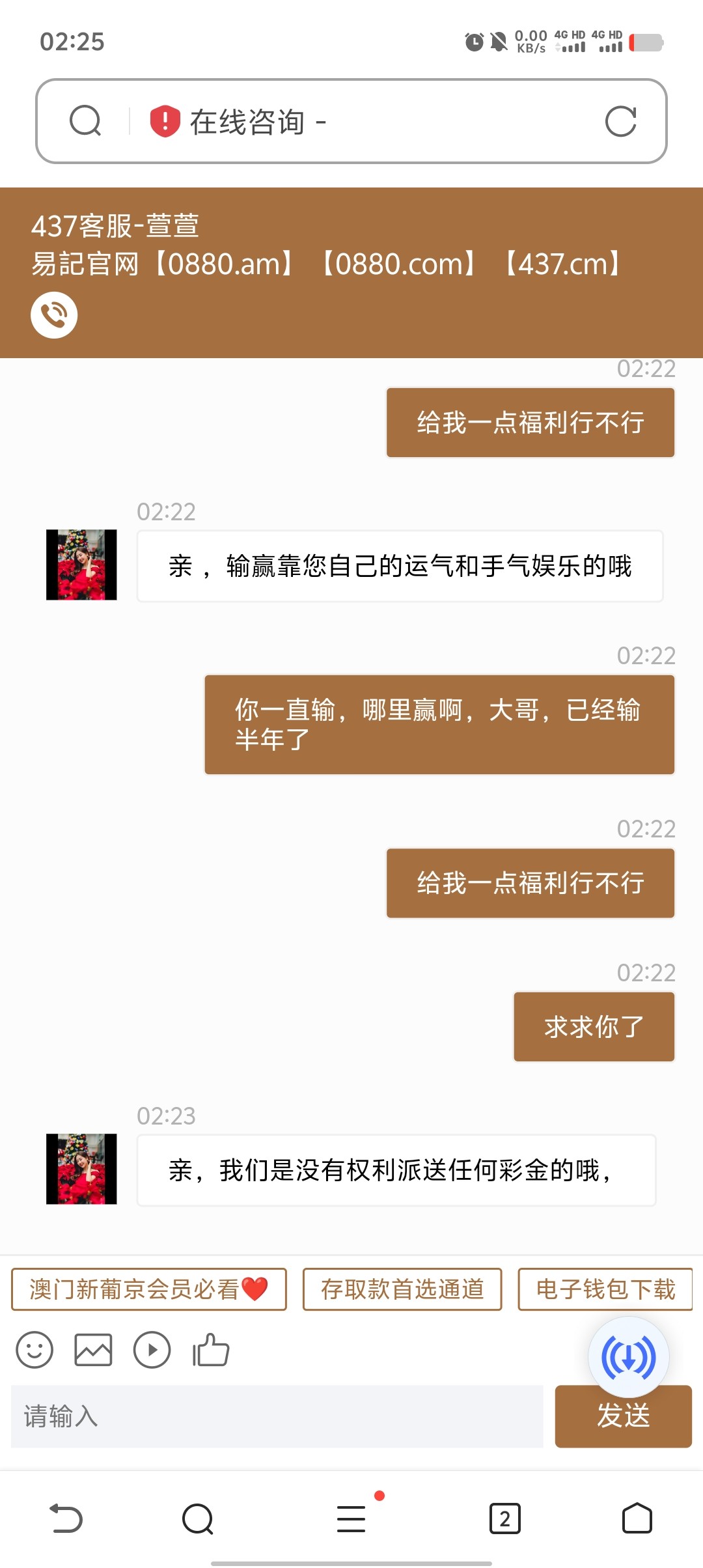Reload the page with the refresh icon
Image resolution: width=703 pixels, height=1568 pixels.
(620, 122)
